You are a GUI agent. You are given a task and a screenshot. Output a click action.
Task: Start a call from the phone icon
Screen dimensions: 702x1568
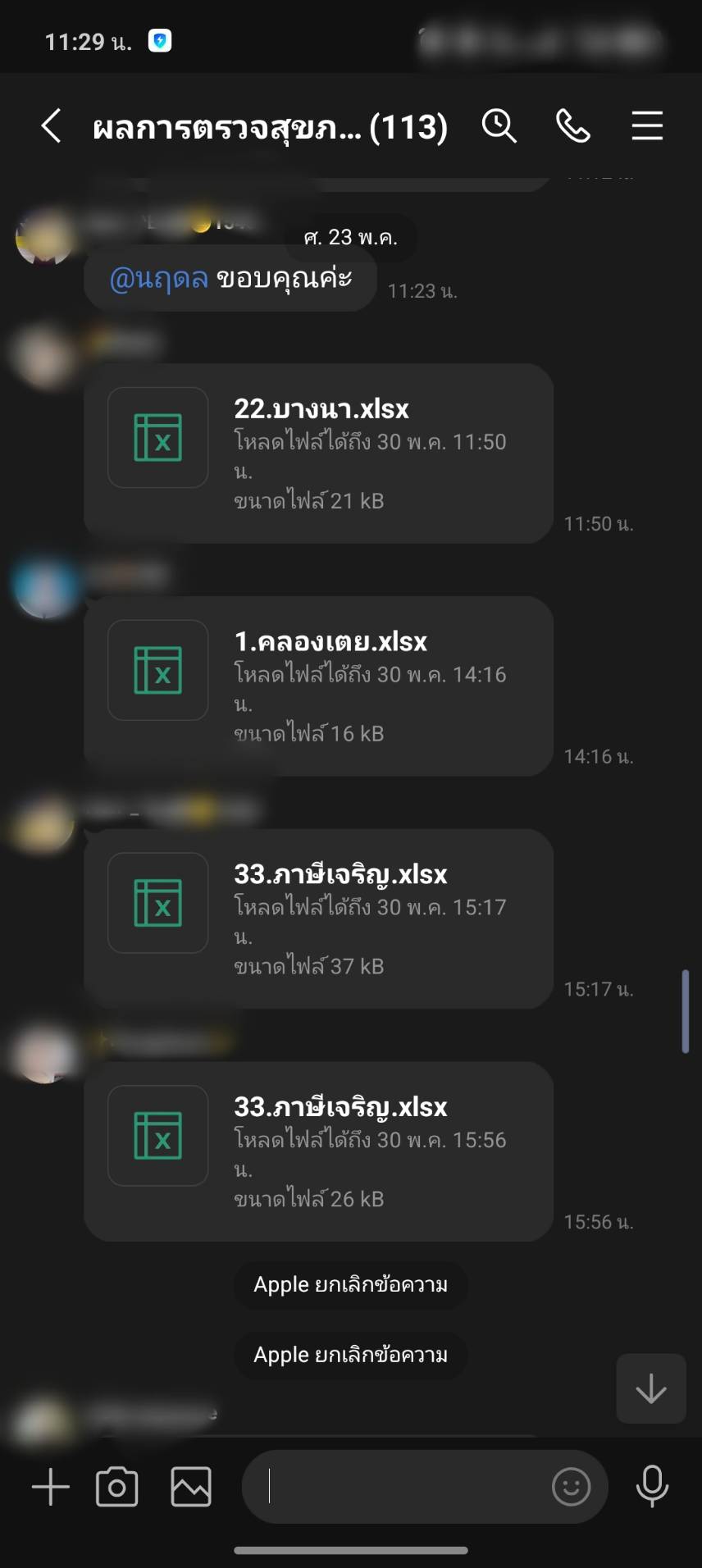click(x=572, y=126)
